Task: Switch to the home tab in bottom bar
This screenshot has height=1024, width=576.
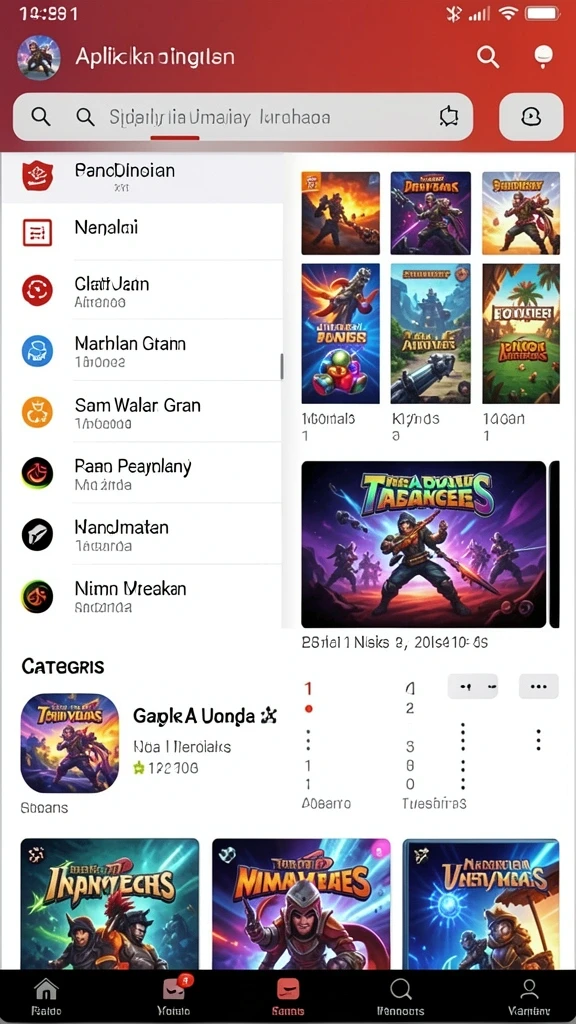Action: tap(46, 997)
